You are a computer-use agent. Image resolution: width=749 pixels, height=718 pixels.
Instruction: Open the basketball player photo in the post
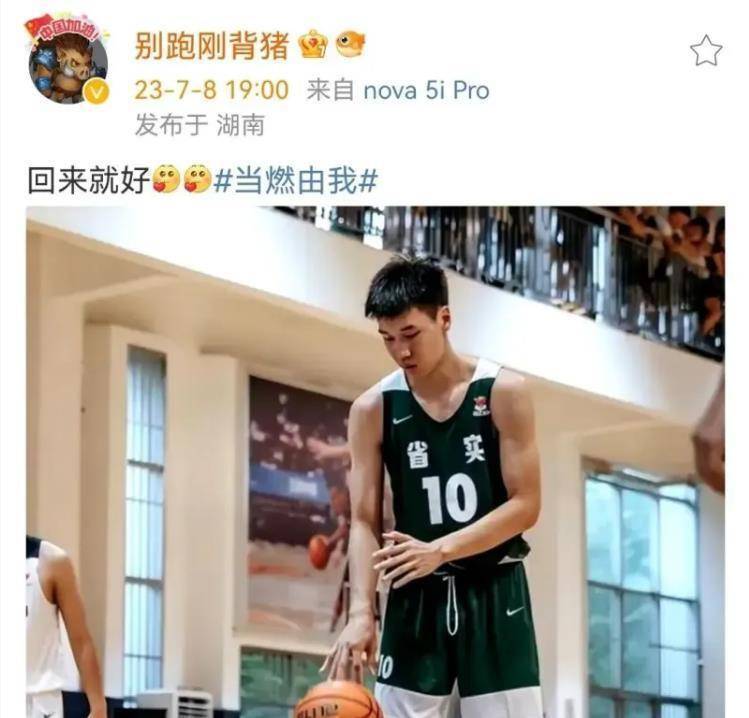(x=375, y=460)
